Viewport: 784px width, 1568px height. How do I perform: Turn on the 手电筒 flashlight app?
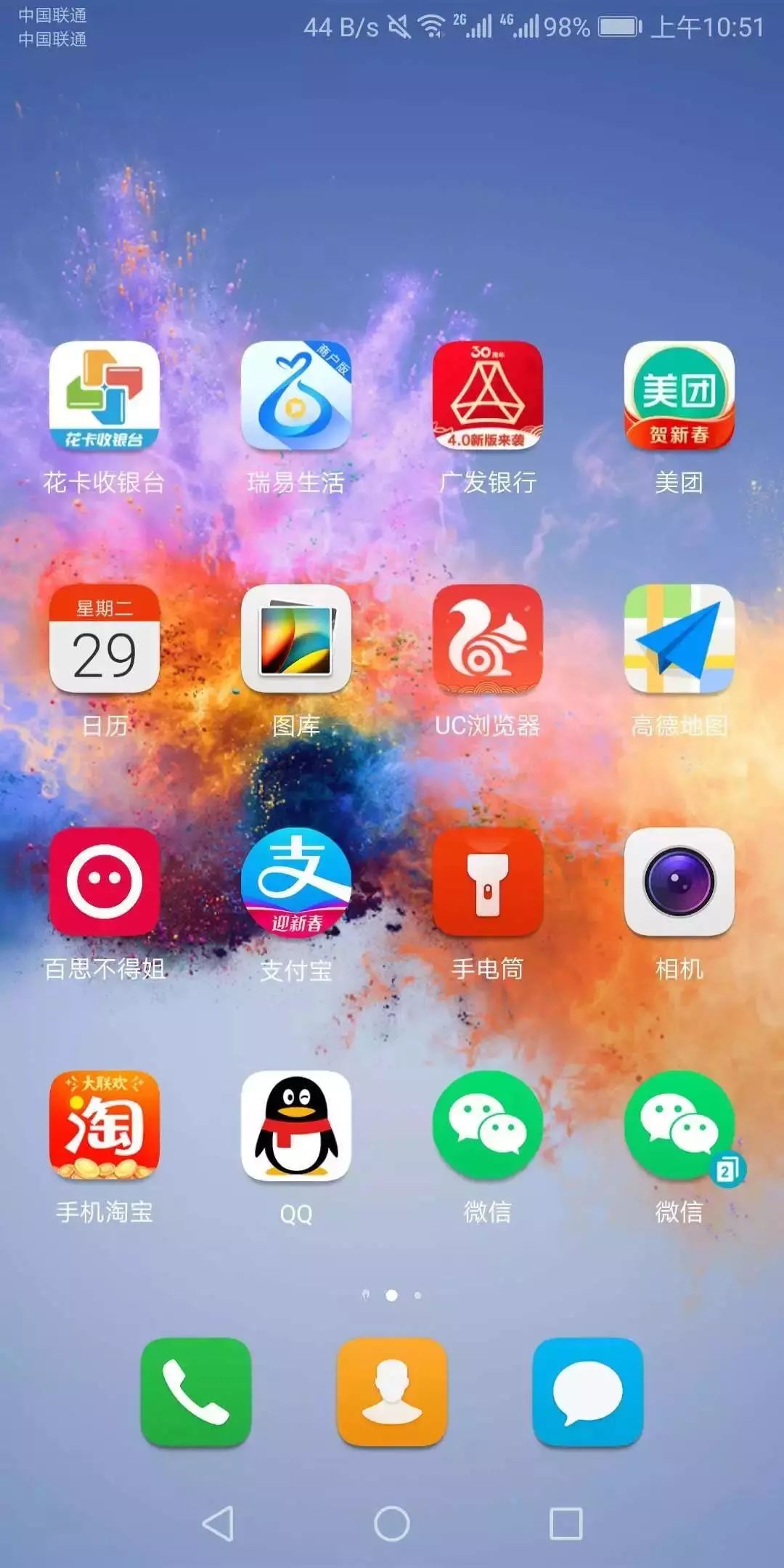coord(487,883)
